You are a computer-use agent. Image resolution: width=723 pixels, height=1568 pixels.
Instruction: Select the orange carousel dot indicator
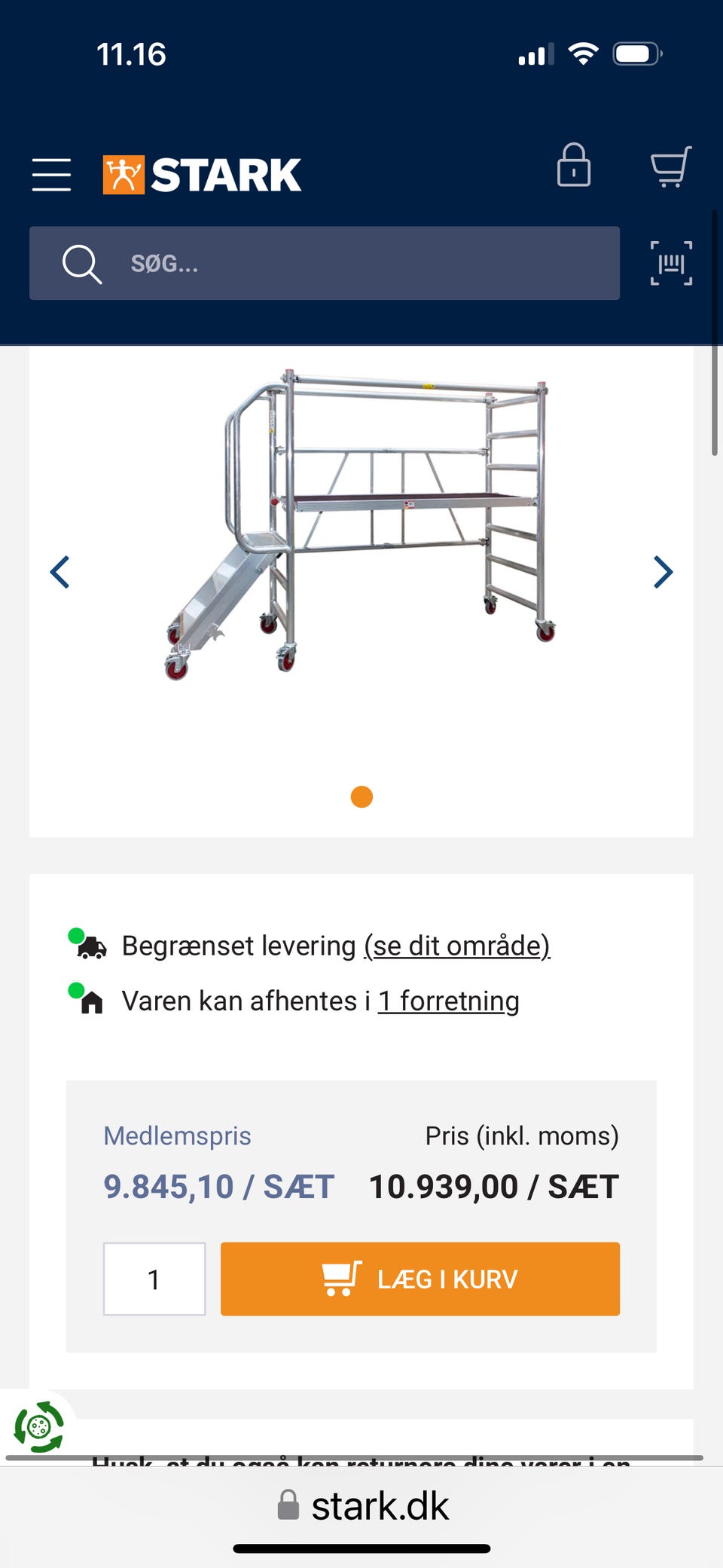[361, 796]
